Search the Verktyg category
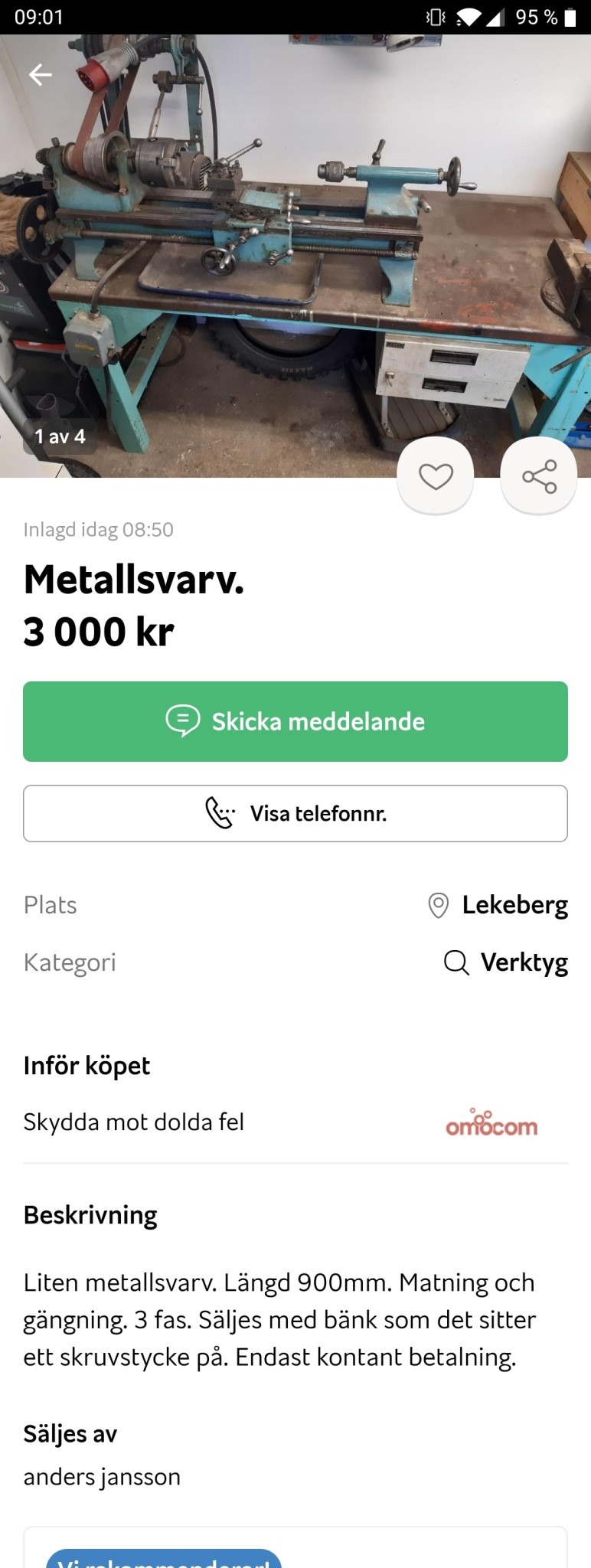591x1568 pixels. tap(507, 962)
